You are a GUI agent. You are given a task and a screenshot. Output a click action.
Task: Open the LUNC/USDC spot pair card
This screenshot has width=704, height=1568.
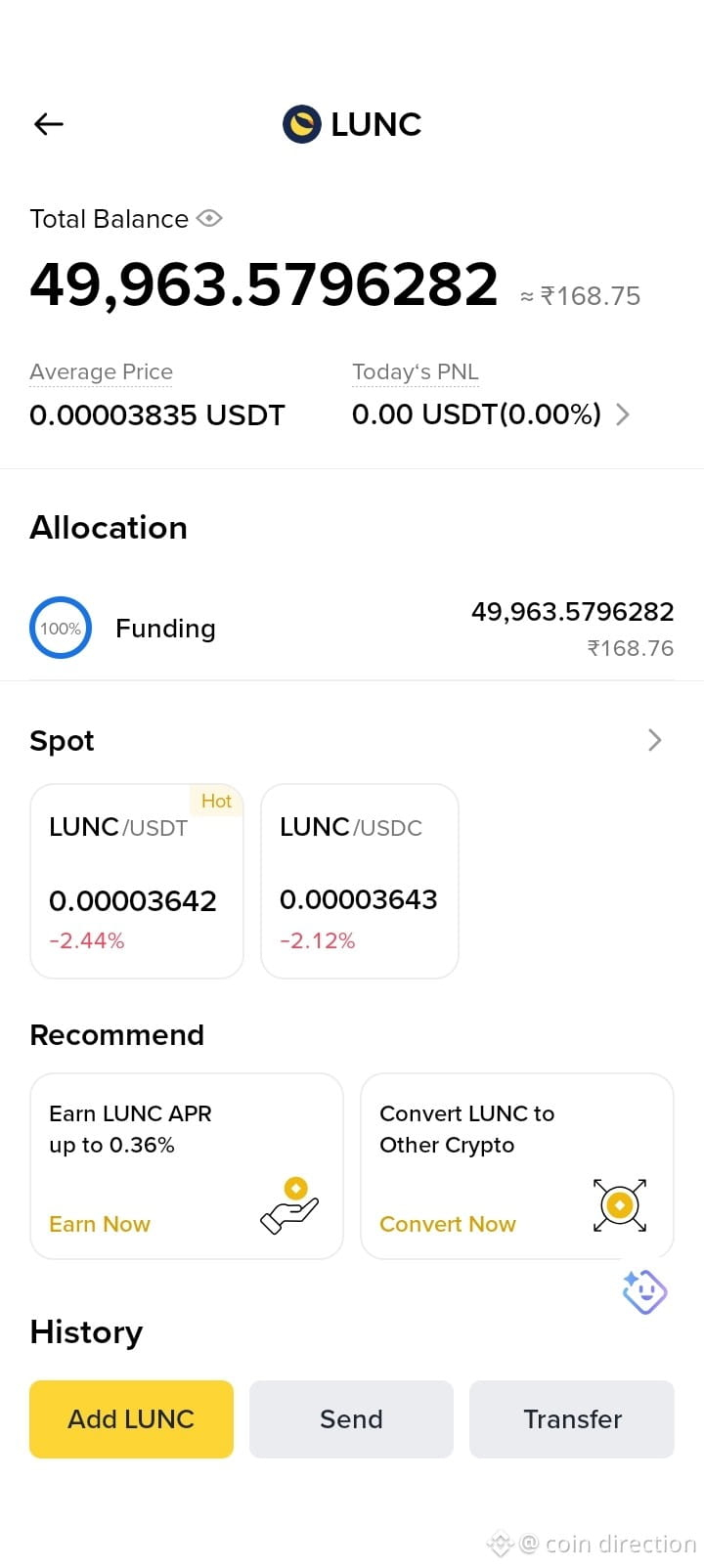tap(359, 881)
